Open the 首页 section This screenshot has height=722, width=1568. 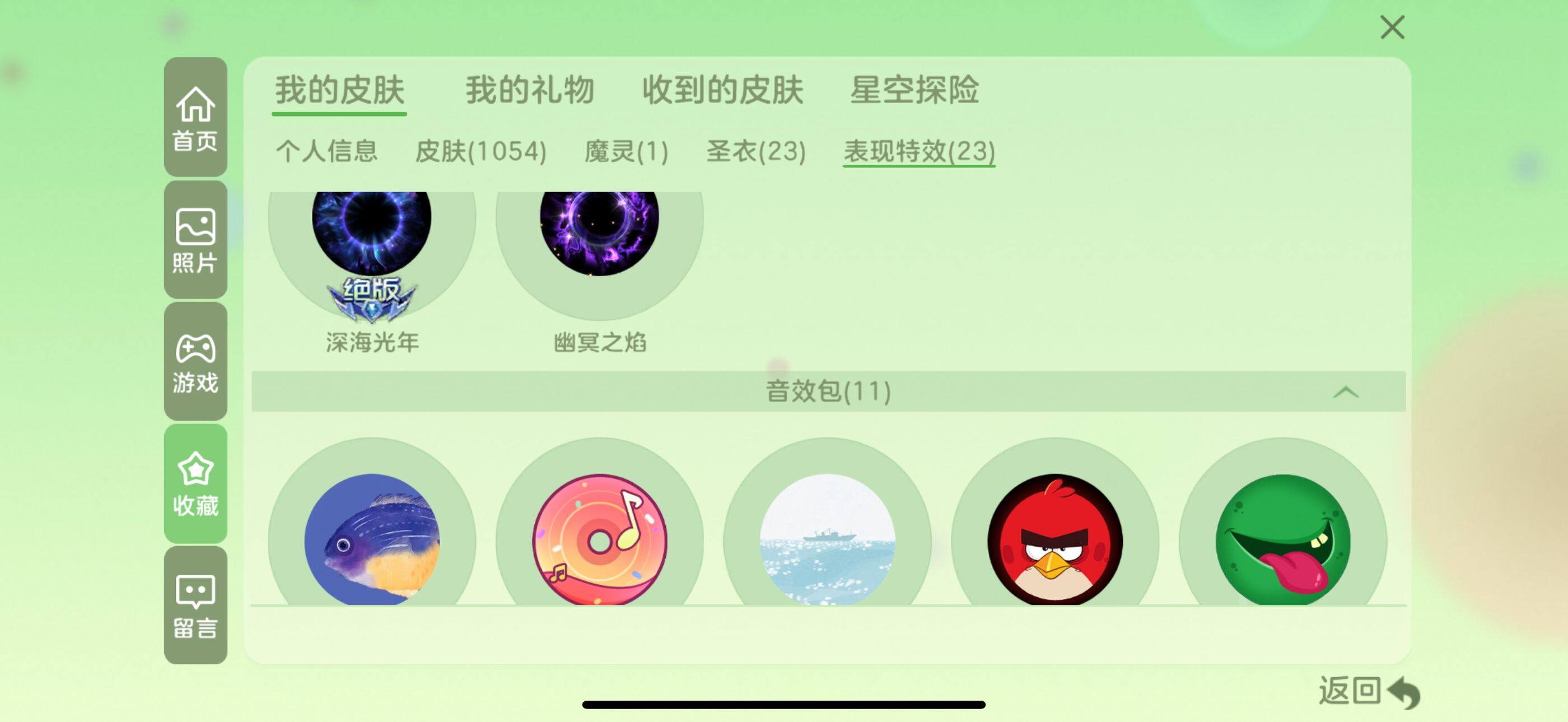click(195, 118)
